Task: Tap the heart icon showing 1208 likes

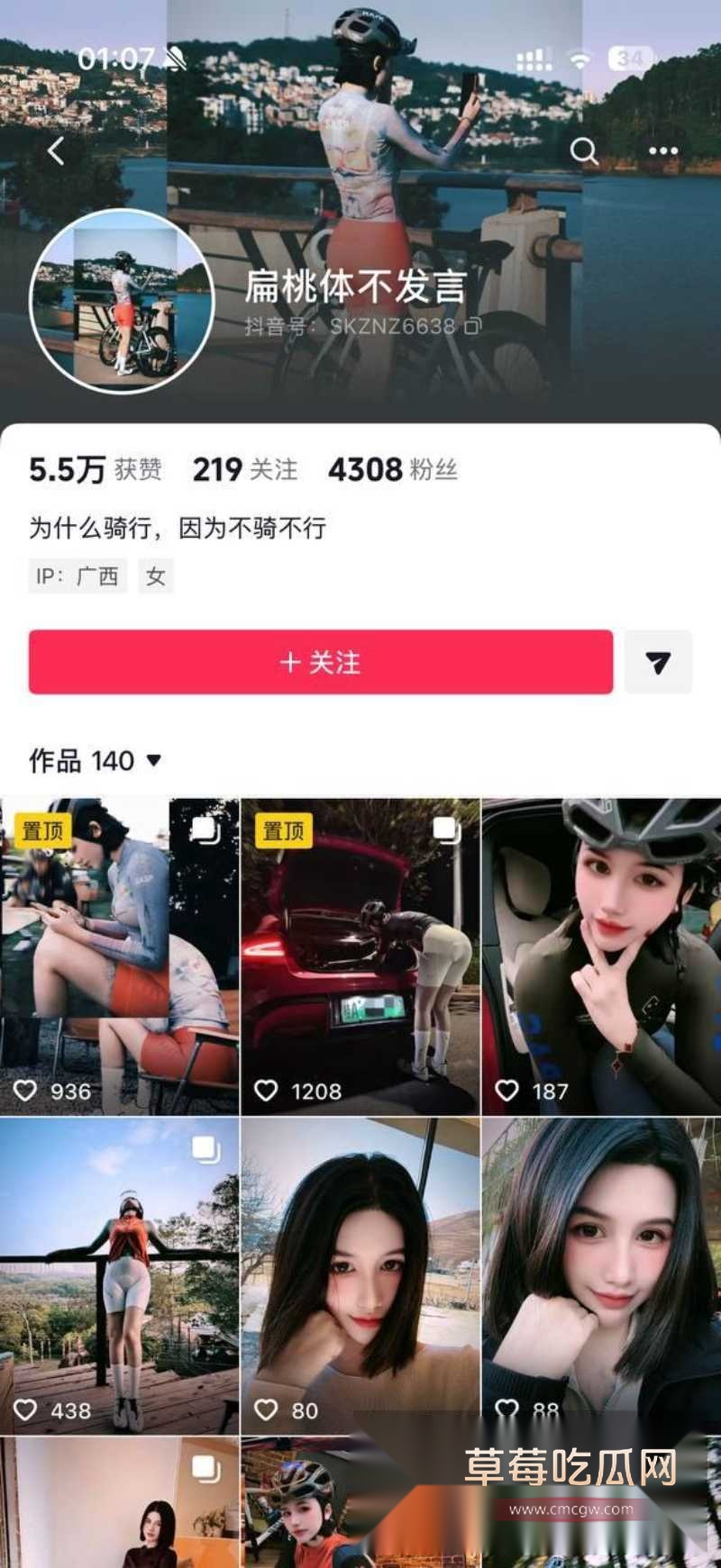Action: [266, 1092]
